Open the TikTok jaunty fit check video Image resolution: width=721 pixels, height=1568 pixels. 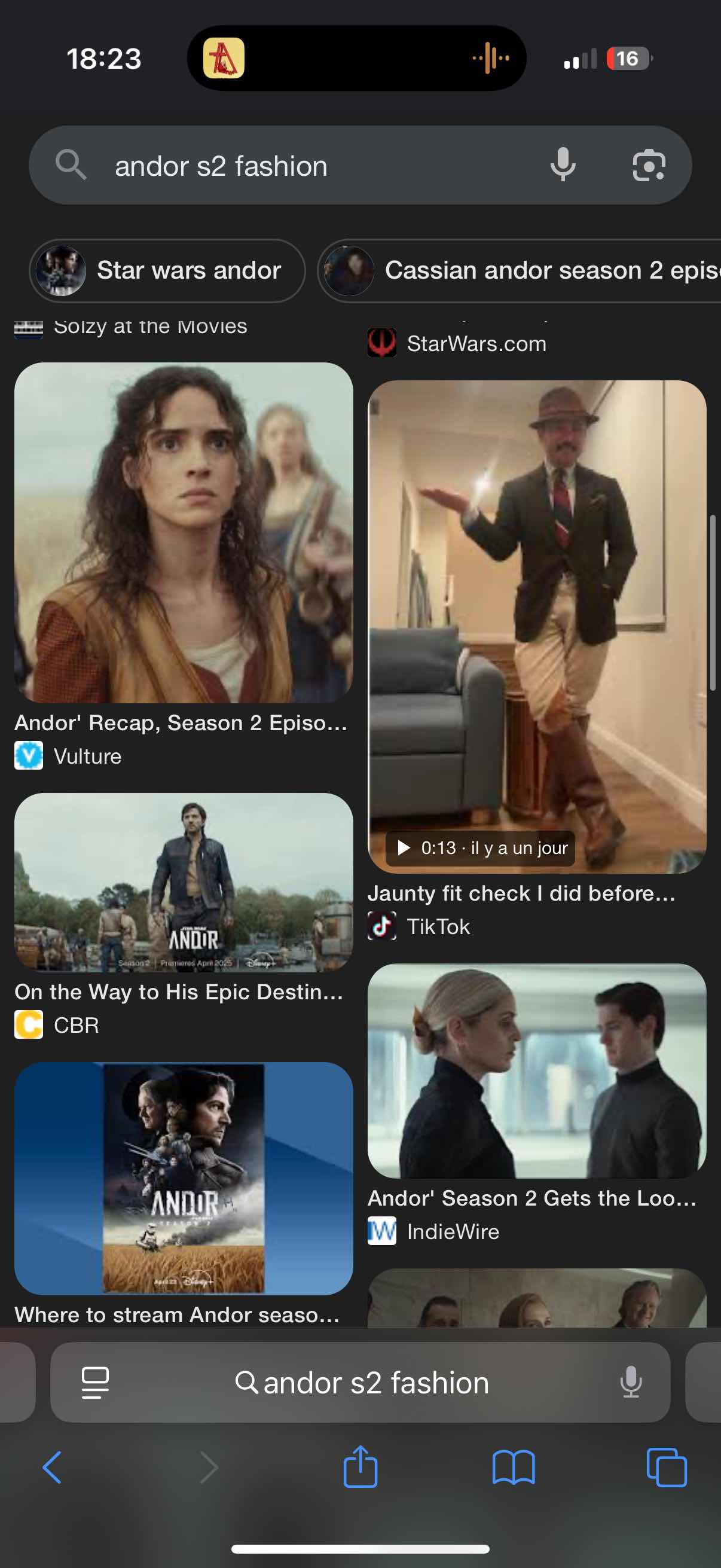click(x=537, y=627)
